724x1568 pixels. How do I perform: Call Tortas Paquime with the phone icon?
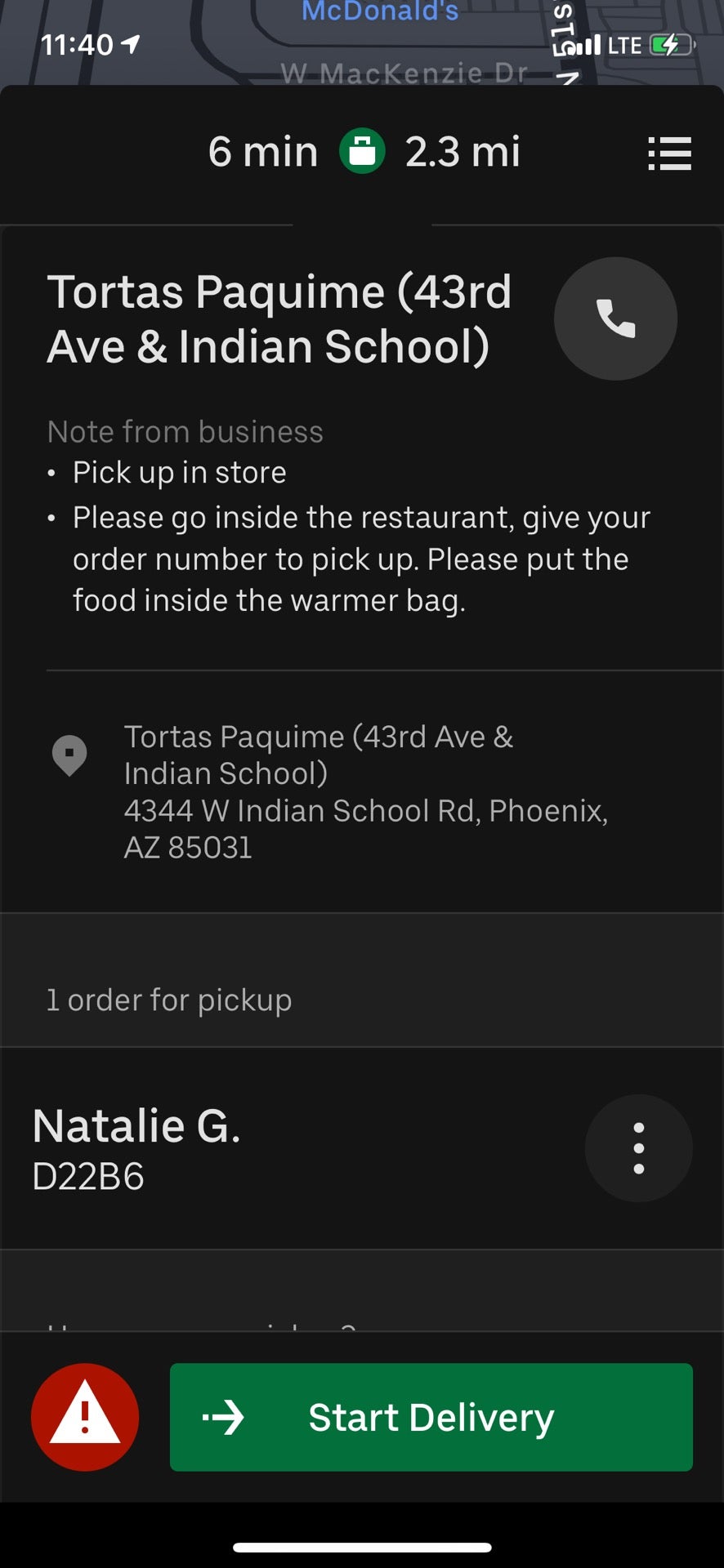coord(615,318)
